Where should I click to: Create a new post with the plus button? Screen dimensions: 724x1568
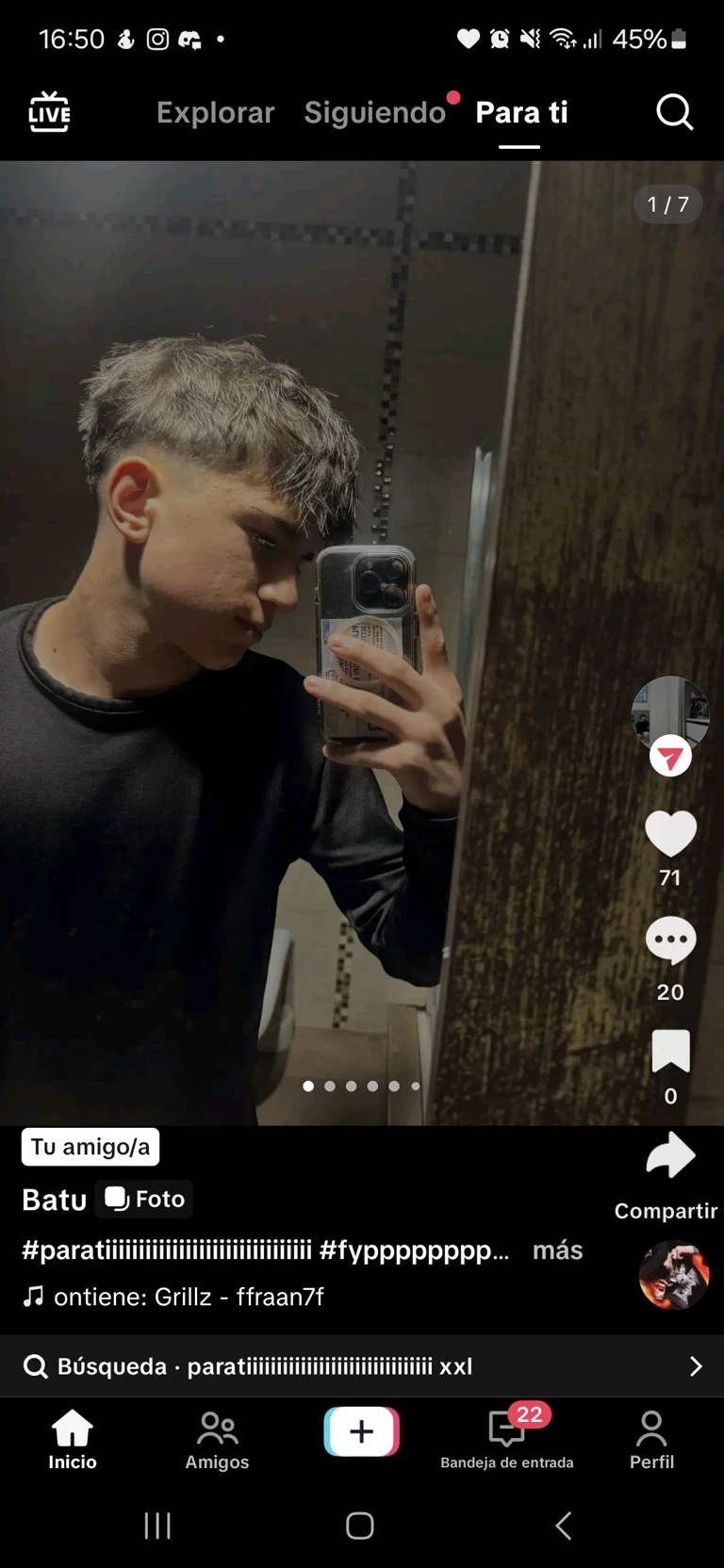click(362, 1431)
